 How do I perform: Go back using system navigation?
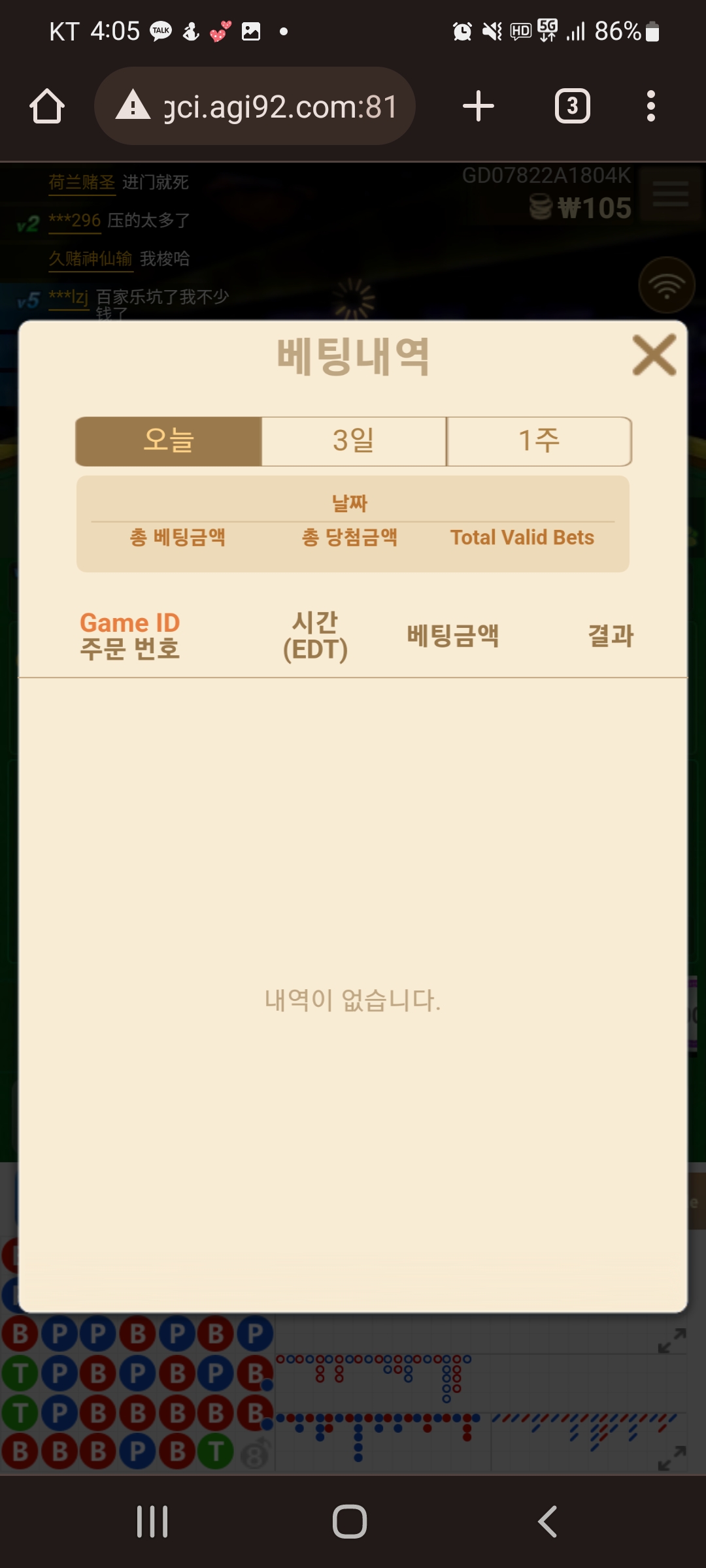[548, 1522]
